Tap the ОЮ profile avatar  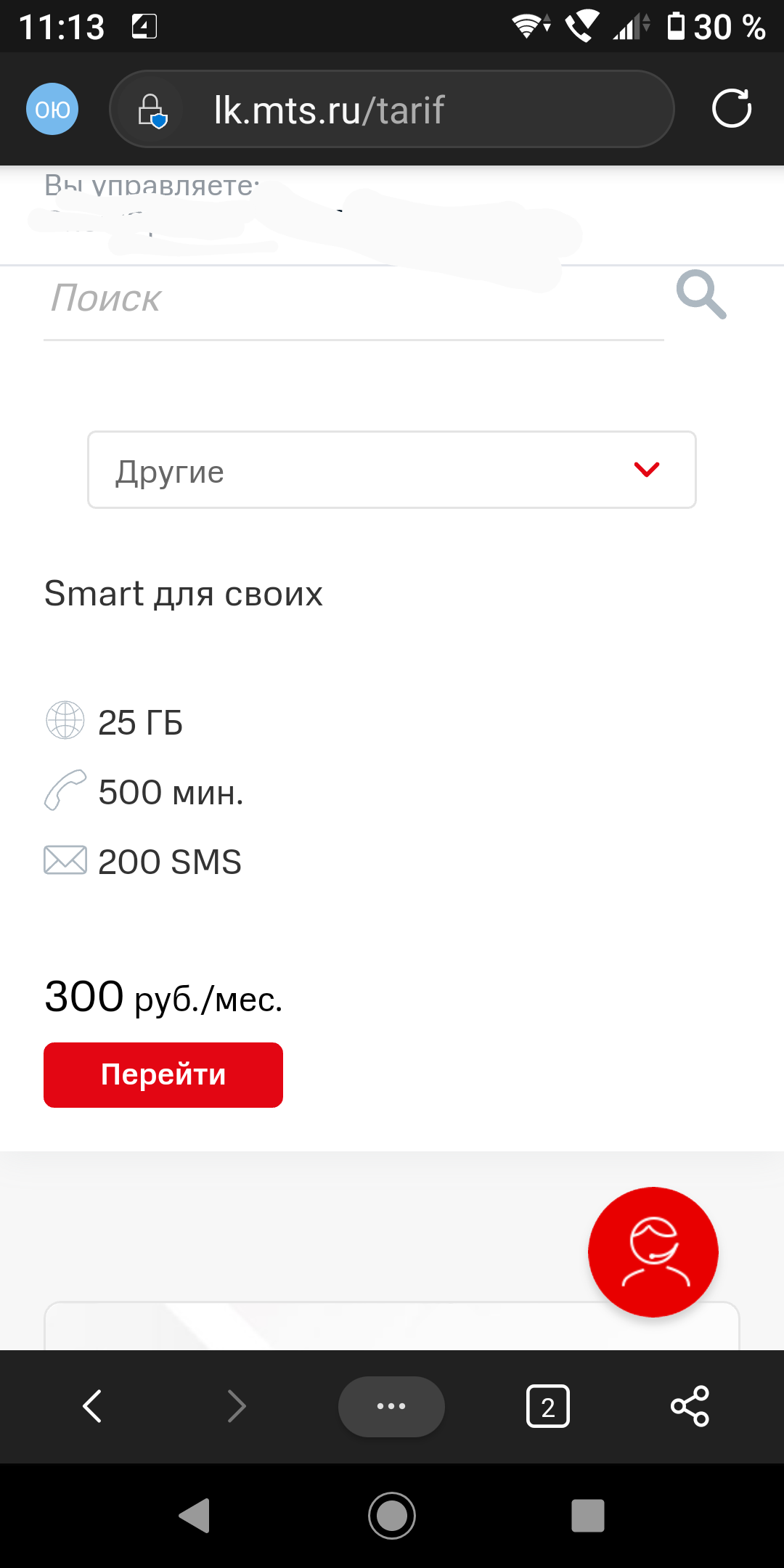click(52, 109)
